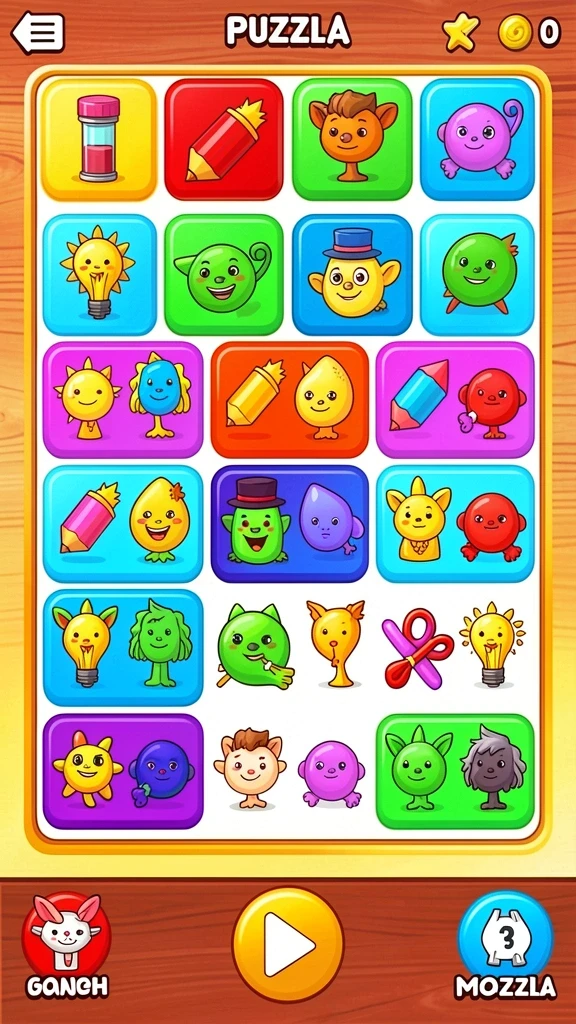Open the menu with the back arrow button
The height and width of the screenshot is (1024, 576).
39,32
